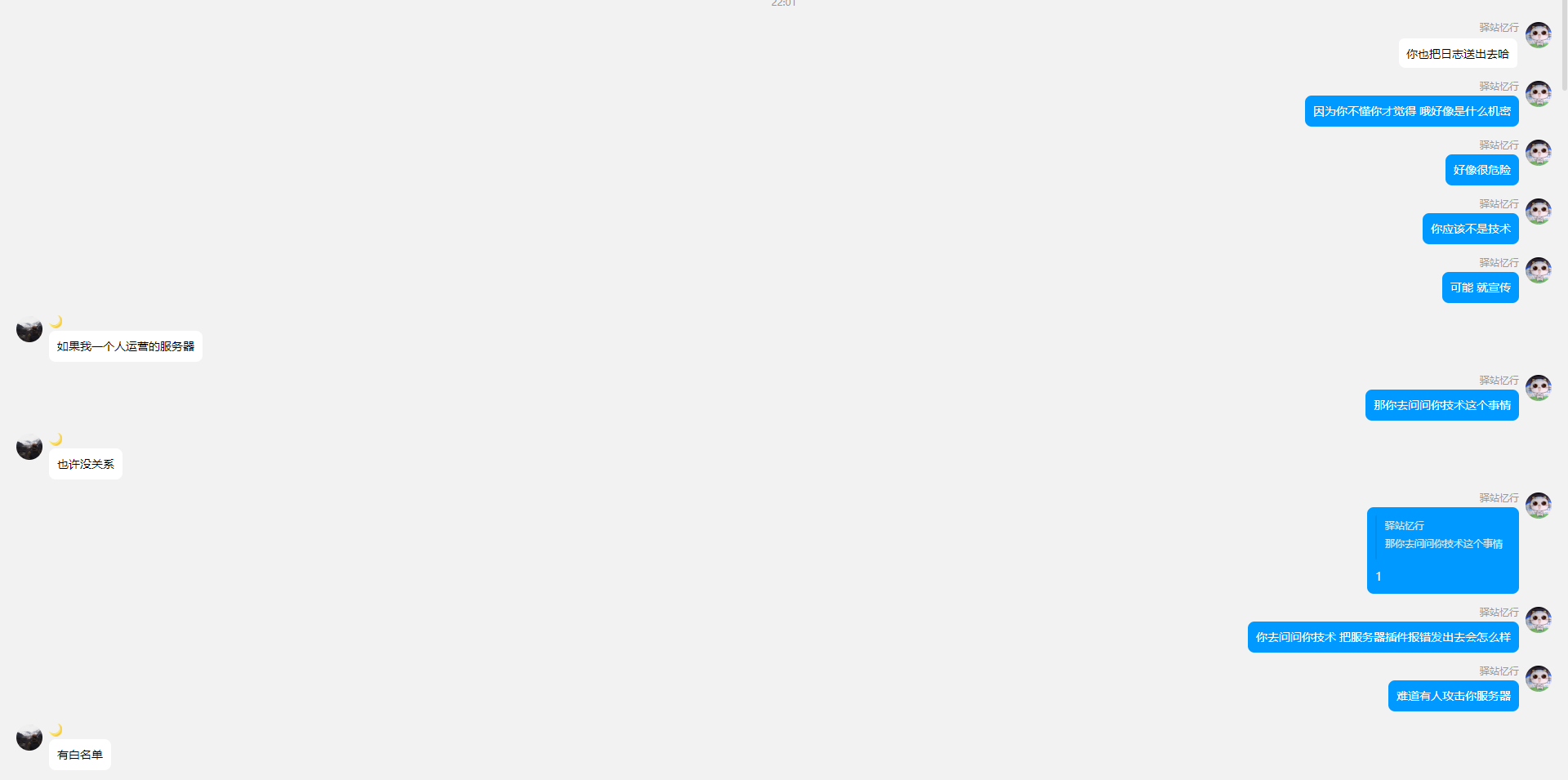Open the quoted message "那你去问问你技术这个事情"
The height and width of the screenshot is (780, 1568).
[x=1442, y=536]
